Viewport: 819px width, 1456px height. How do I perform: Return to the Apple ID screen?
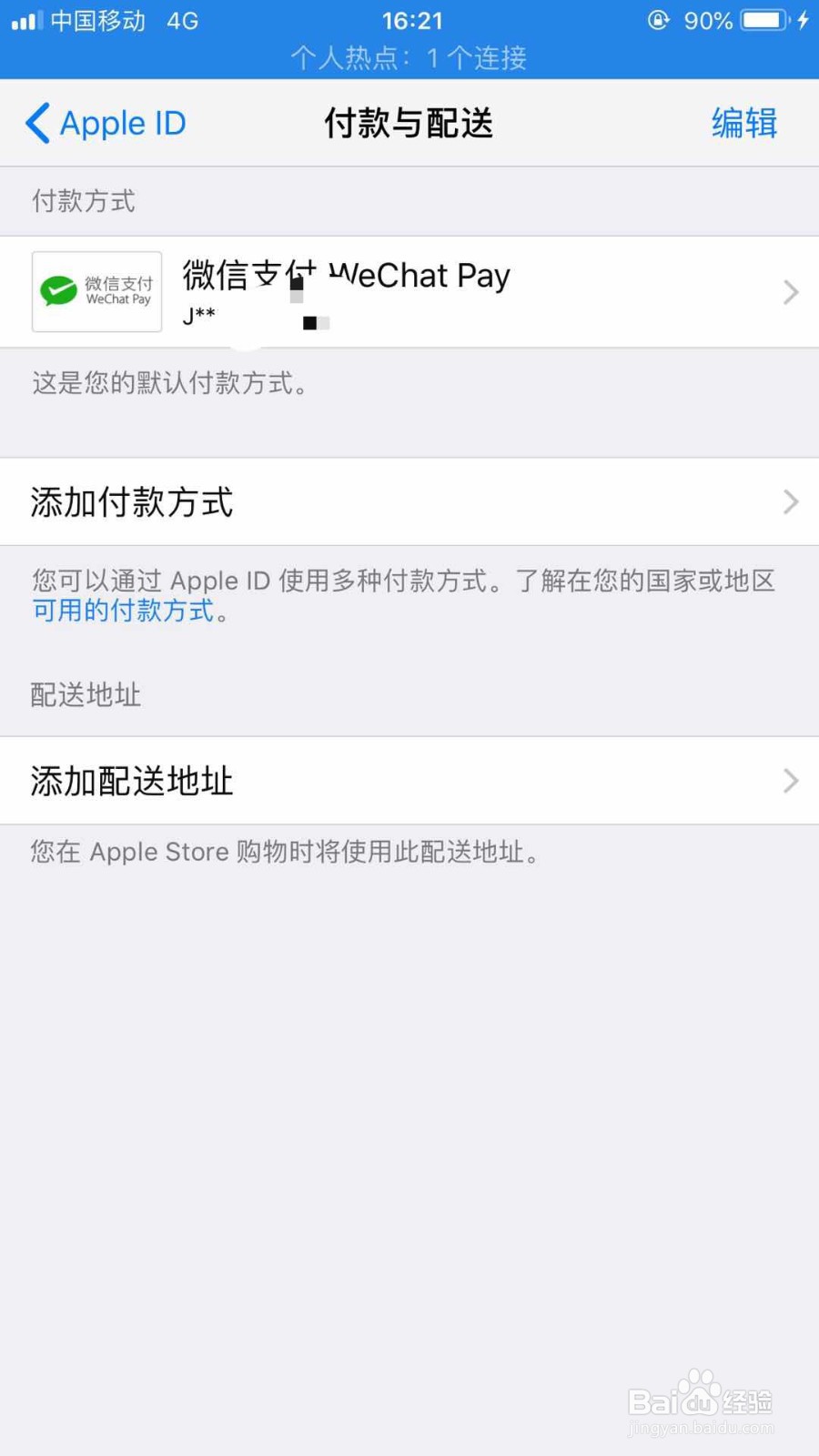pyautogui.click(x=103, y=123)
